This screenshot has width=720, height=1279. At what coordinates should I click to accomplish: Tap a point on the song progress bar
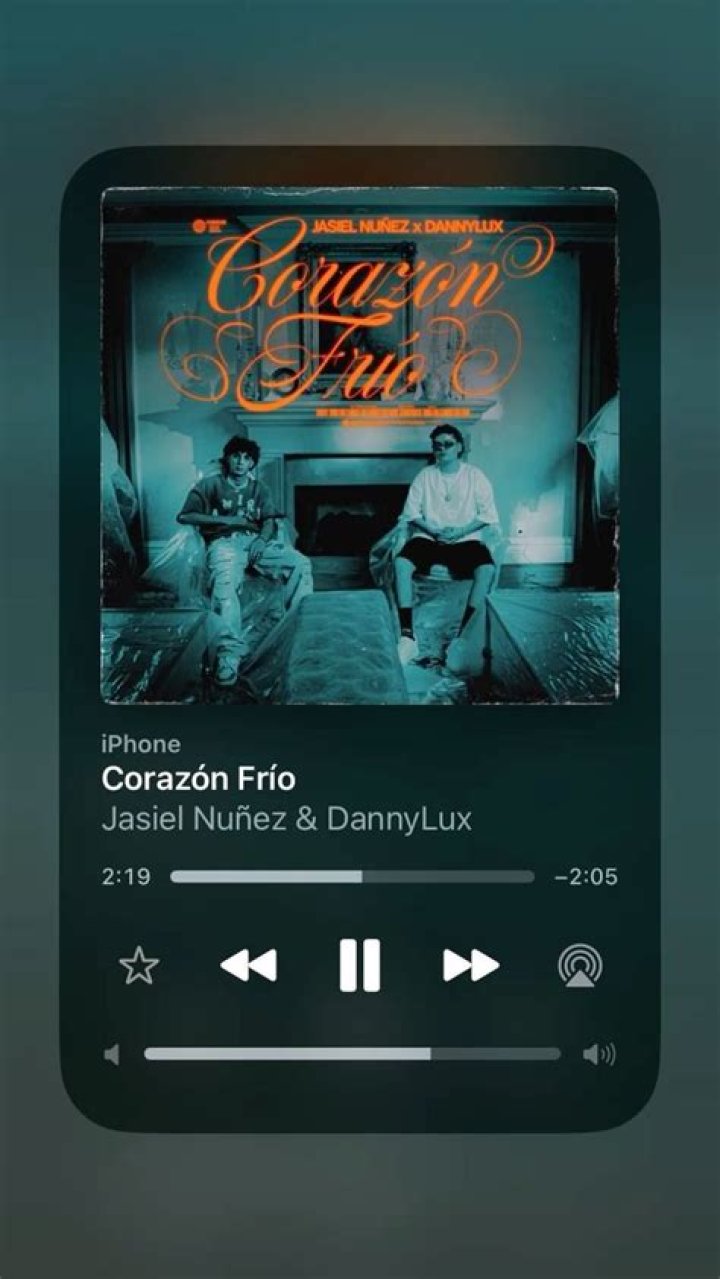352,877
